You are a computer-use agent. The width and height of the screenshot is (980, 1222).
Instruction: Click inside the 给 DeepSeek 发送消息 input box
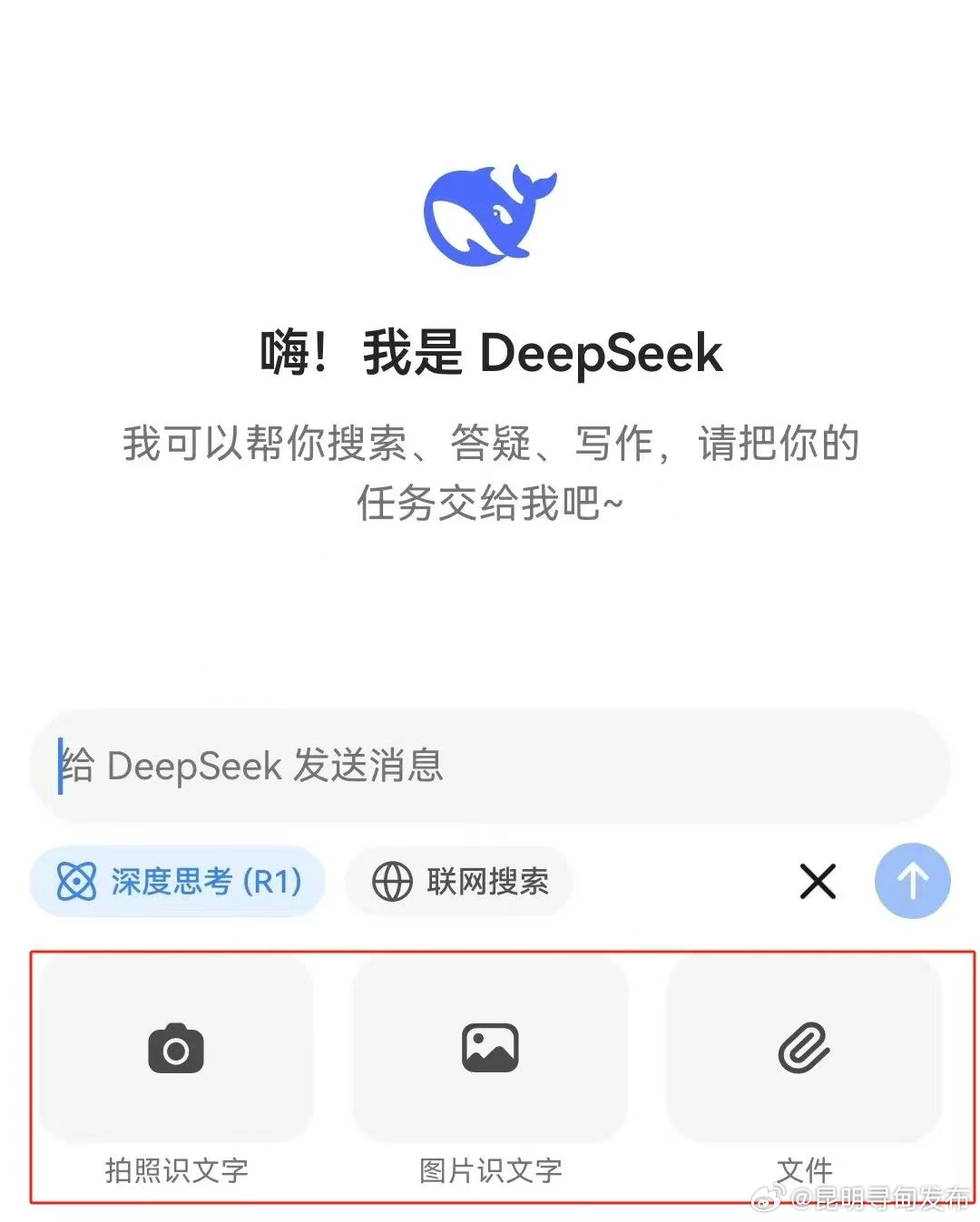pos(490,767)
